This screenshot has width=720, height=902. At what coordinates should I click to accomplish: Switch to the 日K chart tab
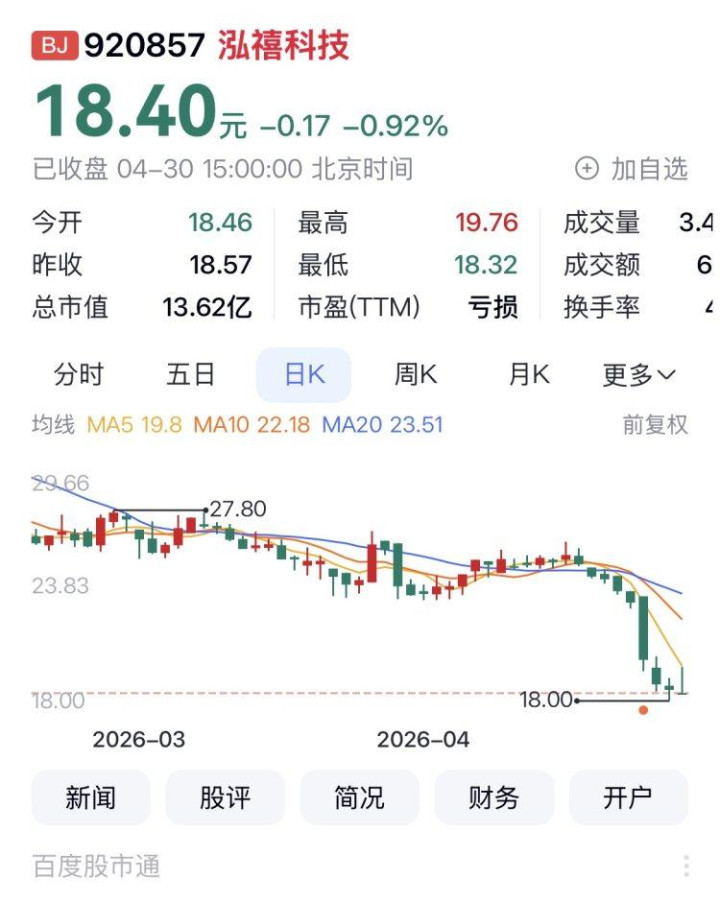pyautogui.click(x=304, y=374)
